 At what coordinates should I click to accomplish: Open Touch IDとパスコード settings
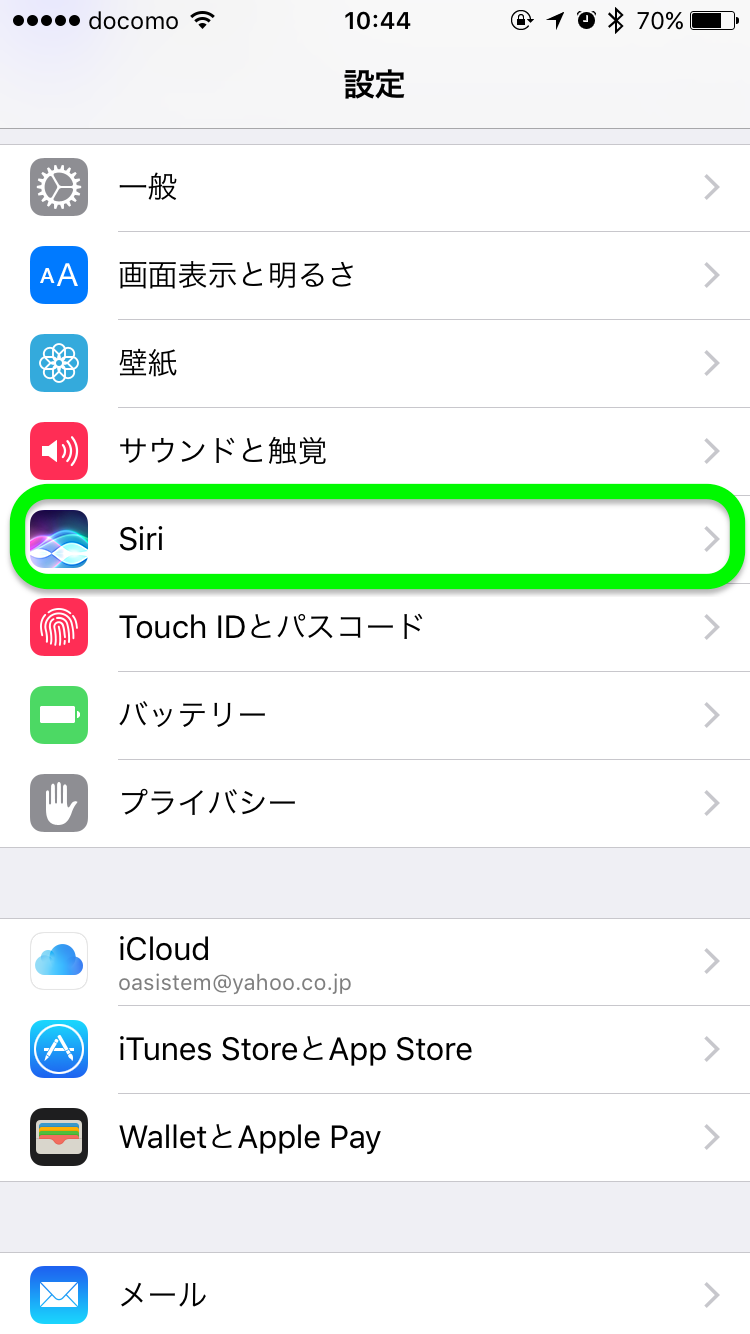(x=375, y=627)
